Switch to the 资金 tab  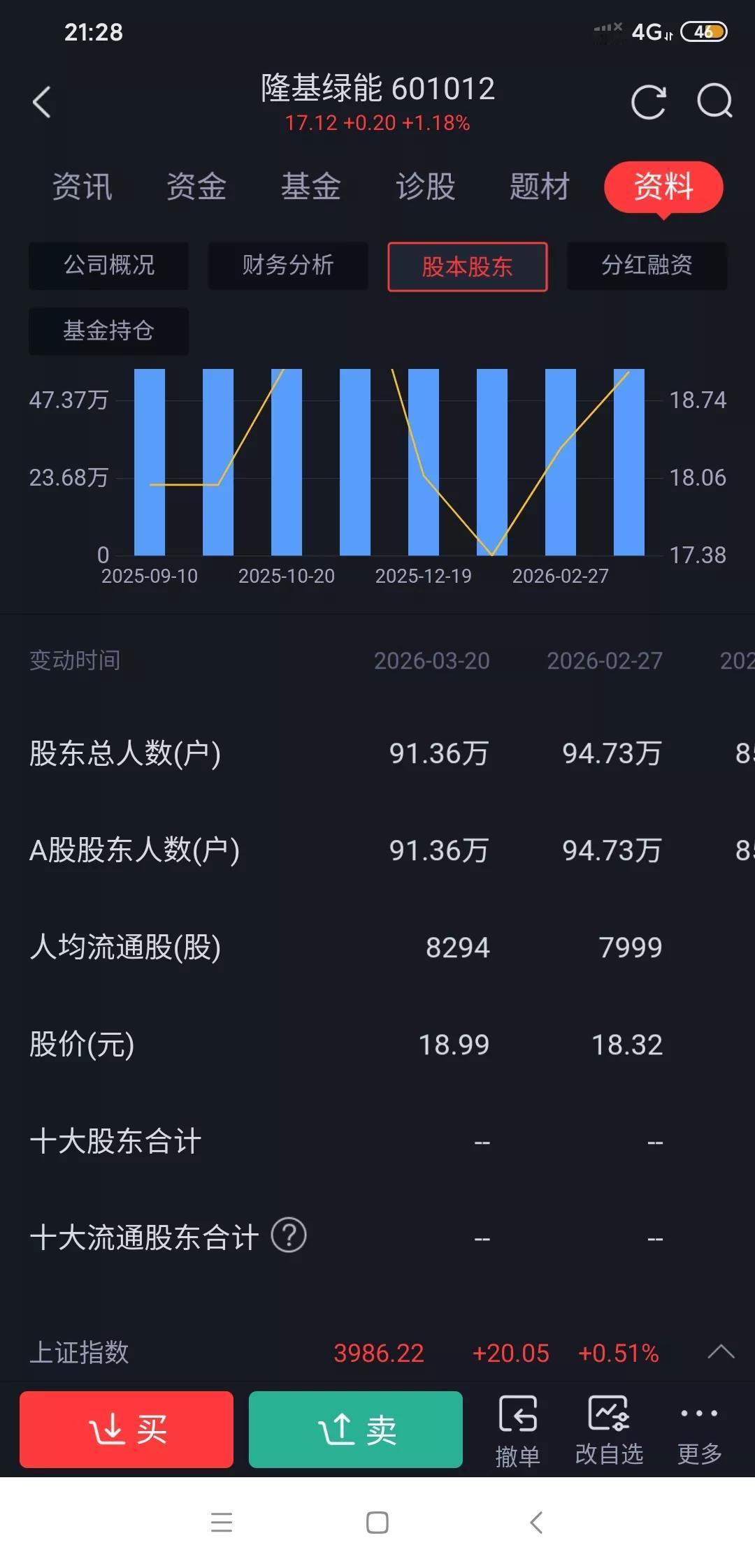[x=196, y=186]
